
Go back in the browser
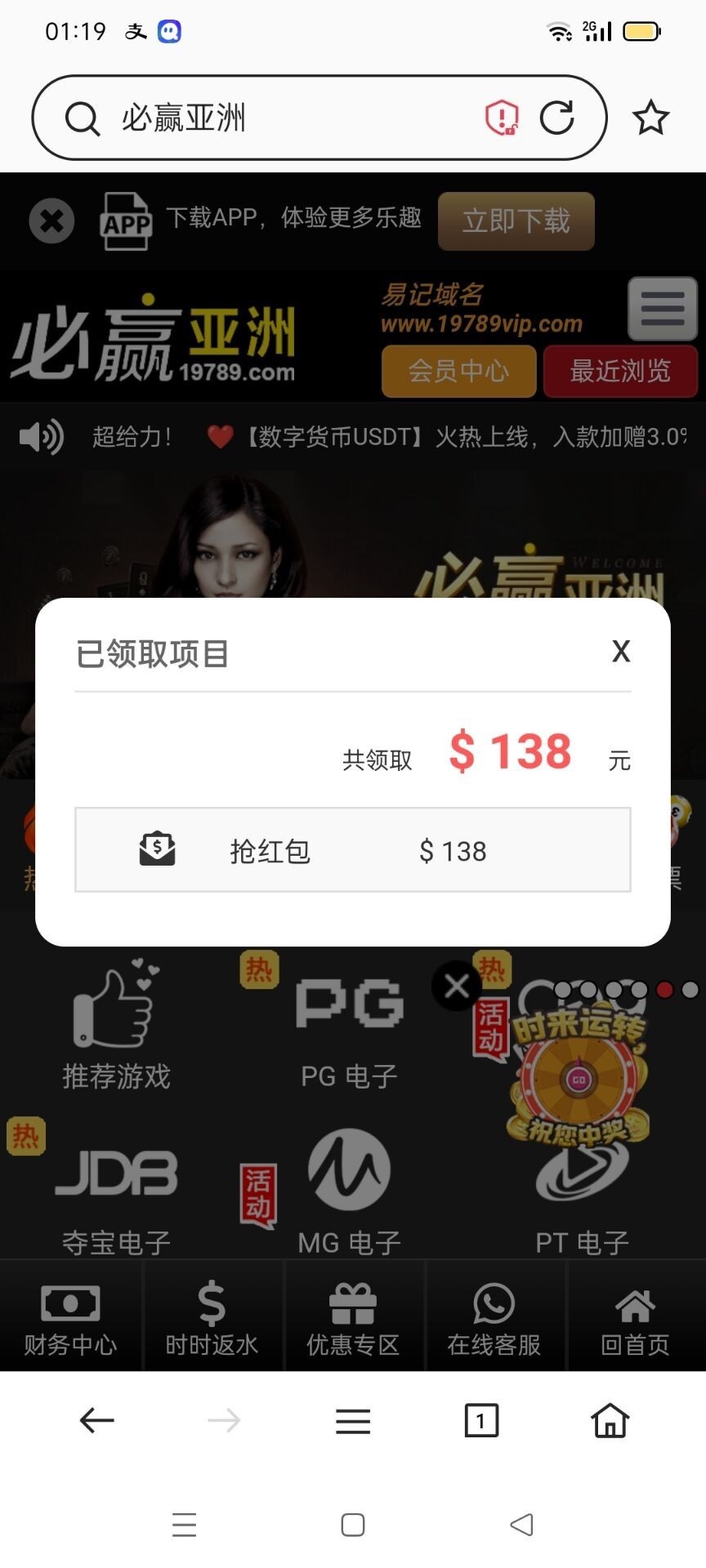96,1421
